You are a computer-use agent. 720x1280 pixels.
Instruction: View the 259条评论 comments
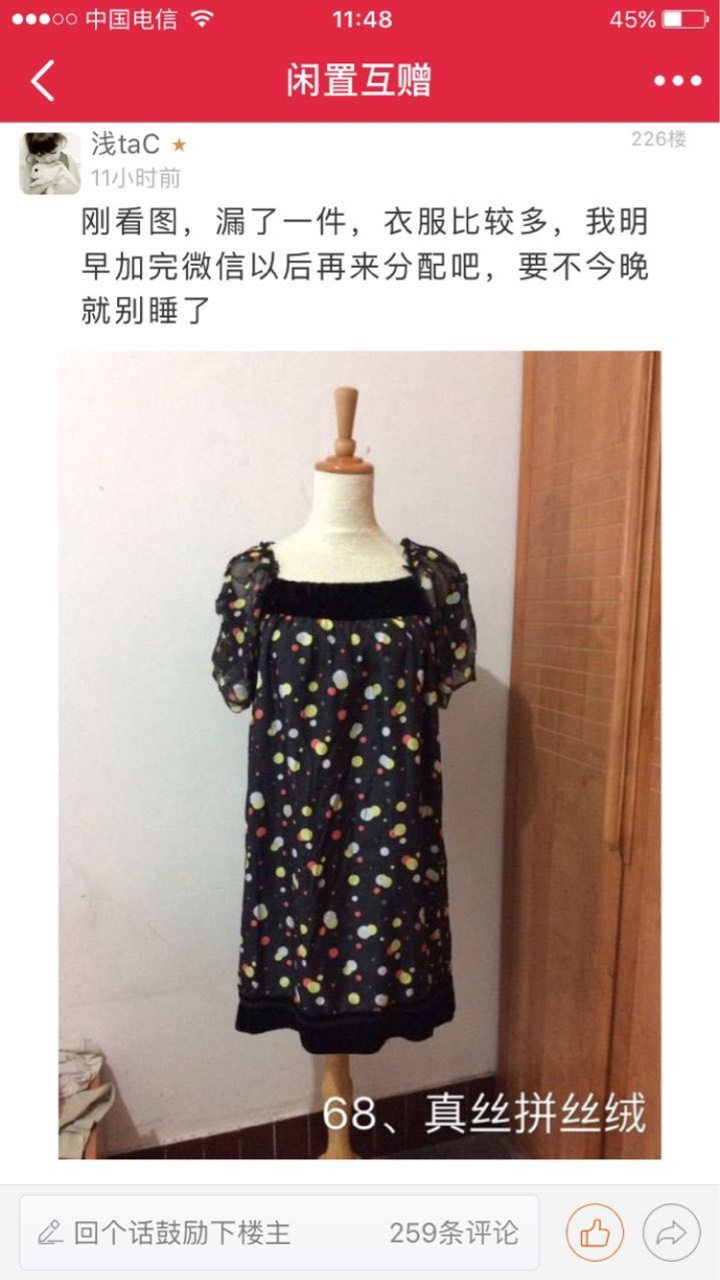(454, 1233)
